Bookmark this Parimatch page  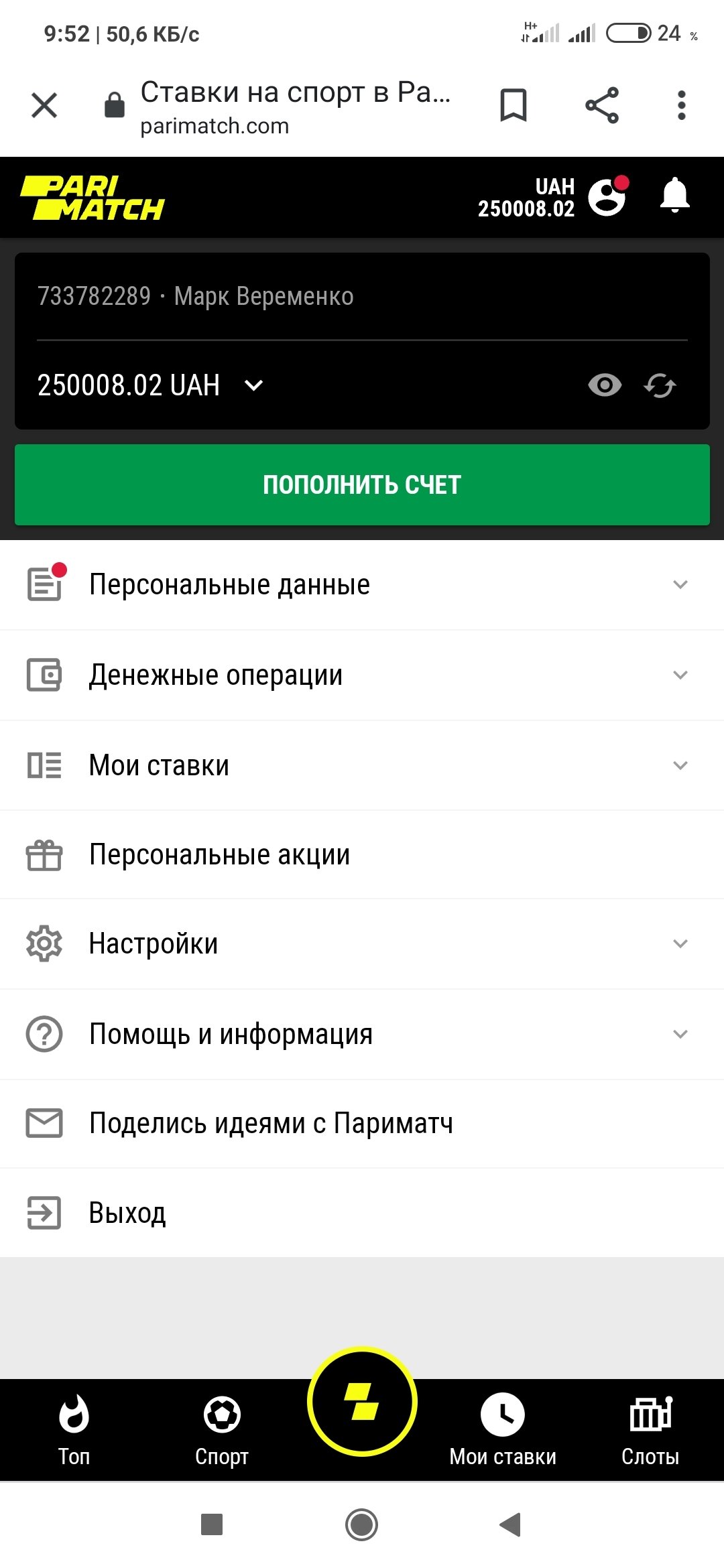tap(514, 105)
